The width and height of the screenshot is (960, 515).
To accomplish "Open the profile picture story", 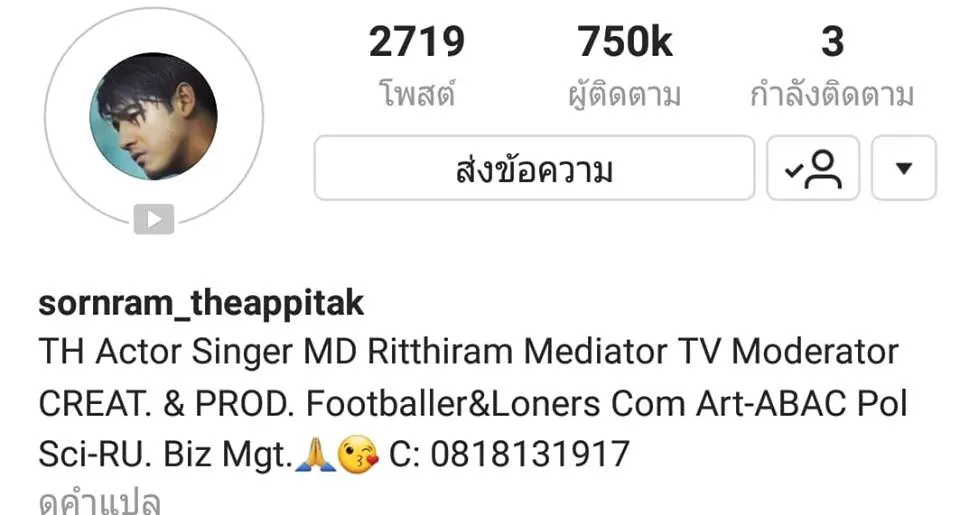I will [x=153, y=116].
